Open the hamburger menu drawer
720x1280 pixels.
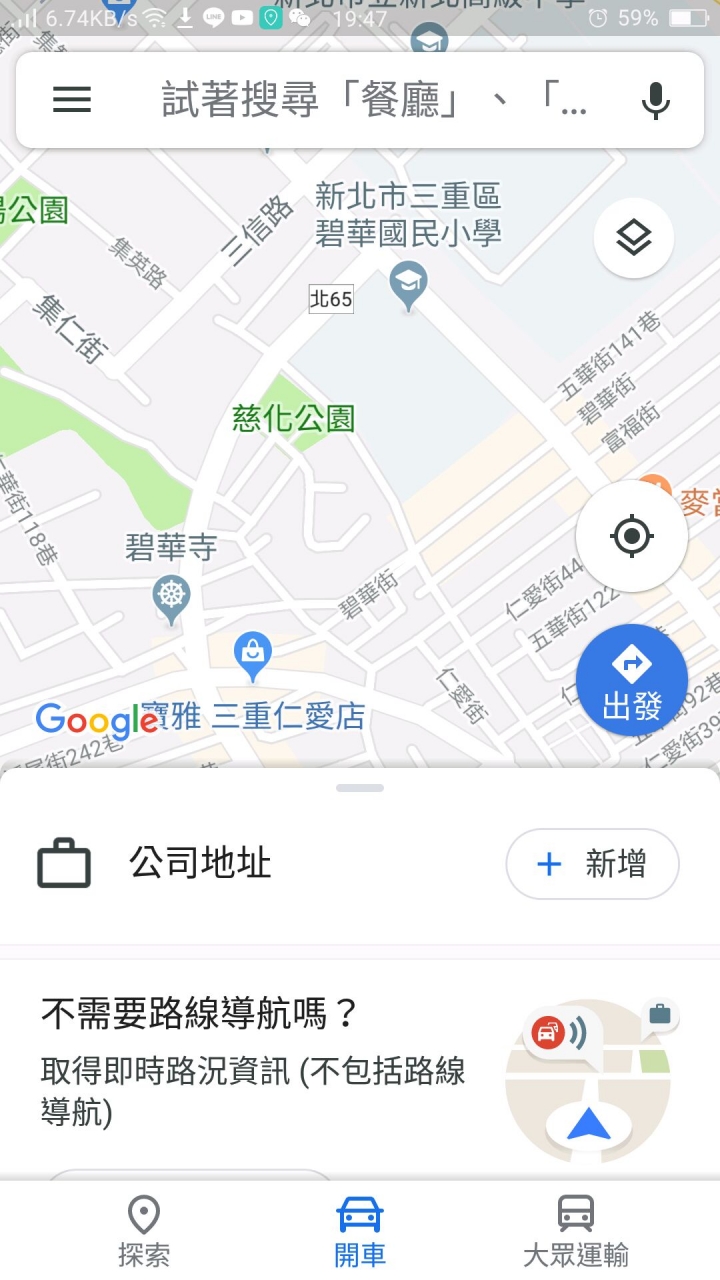coord(72,100)
